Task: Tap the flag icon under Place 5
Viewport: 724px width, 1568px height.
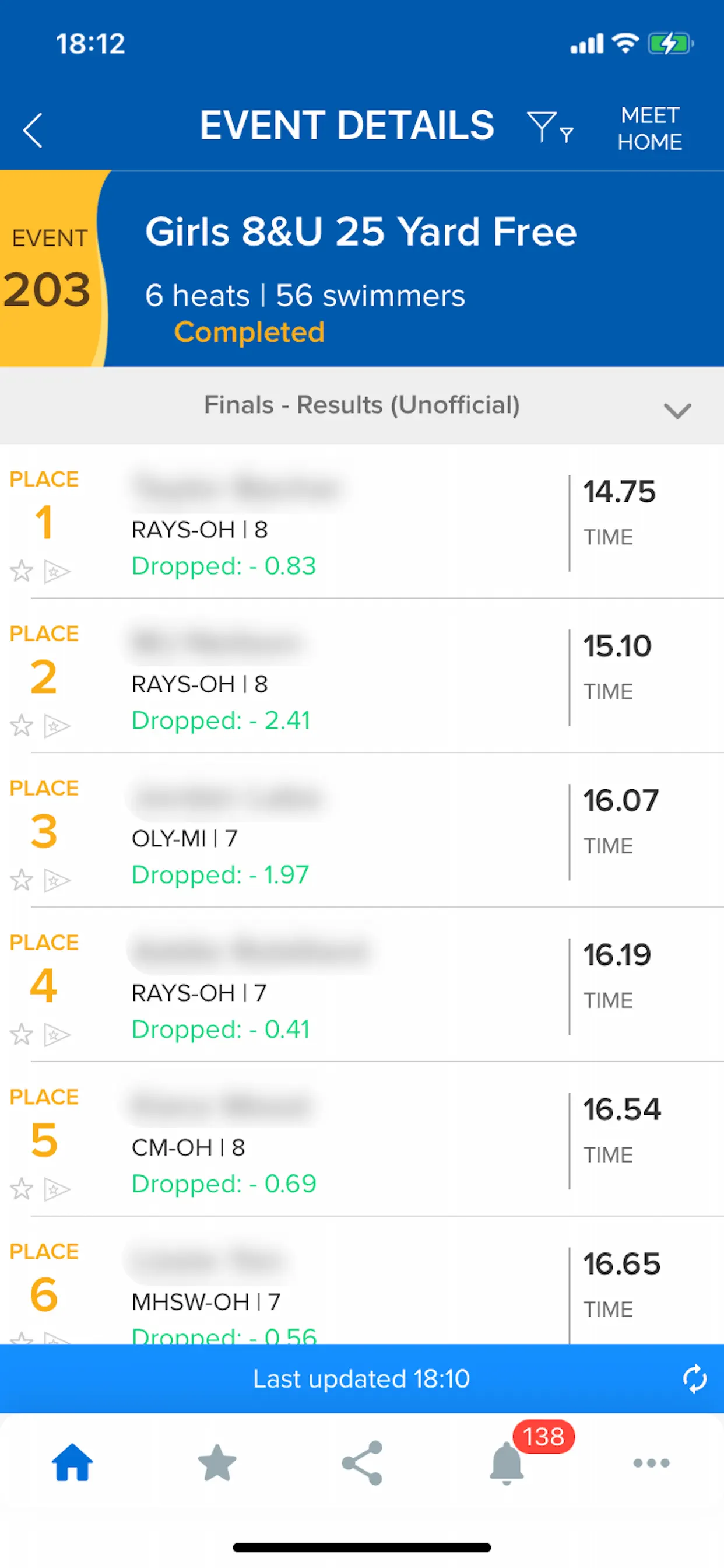Action: 57,1189
